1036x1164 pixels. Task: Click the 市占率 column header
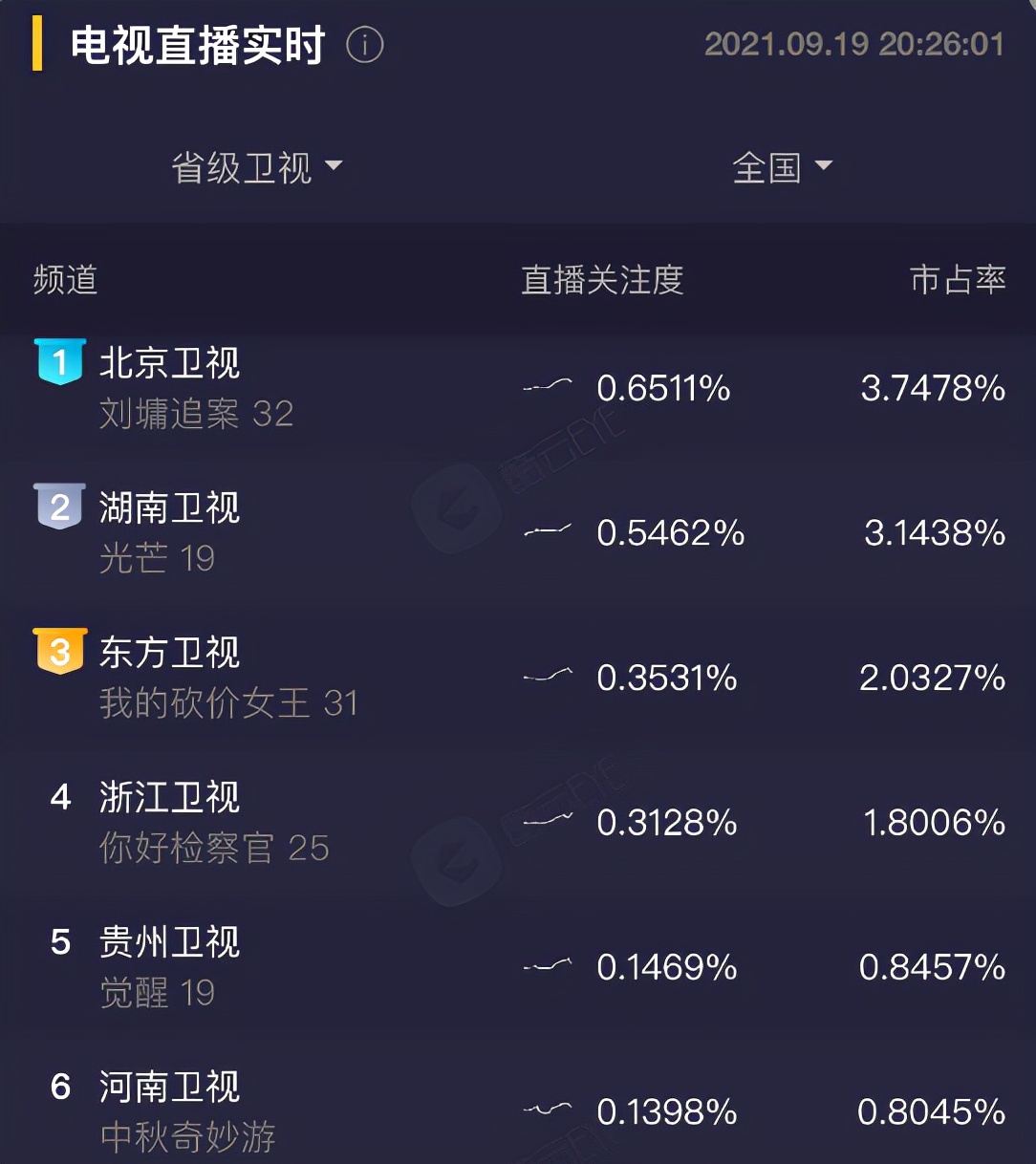(x=959, y=280)
